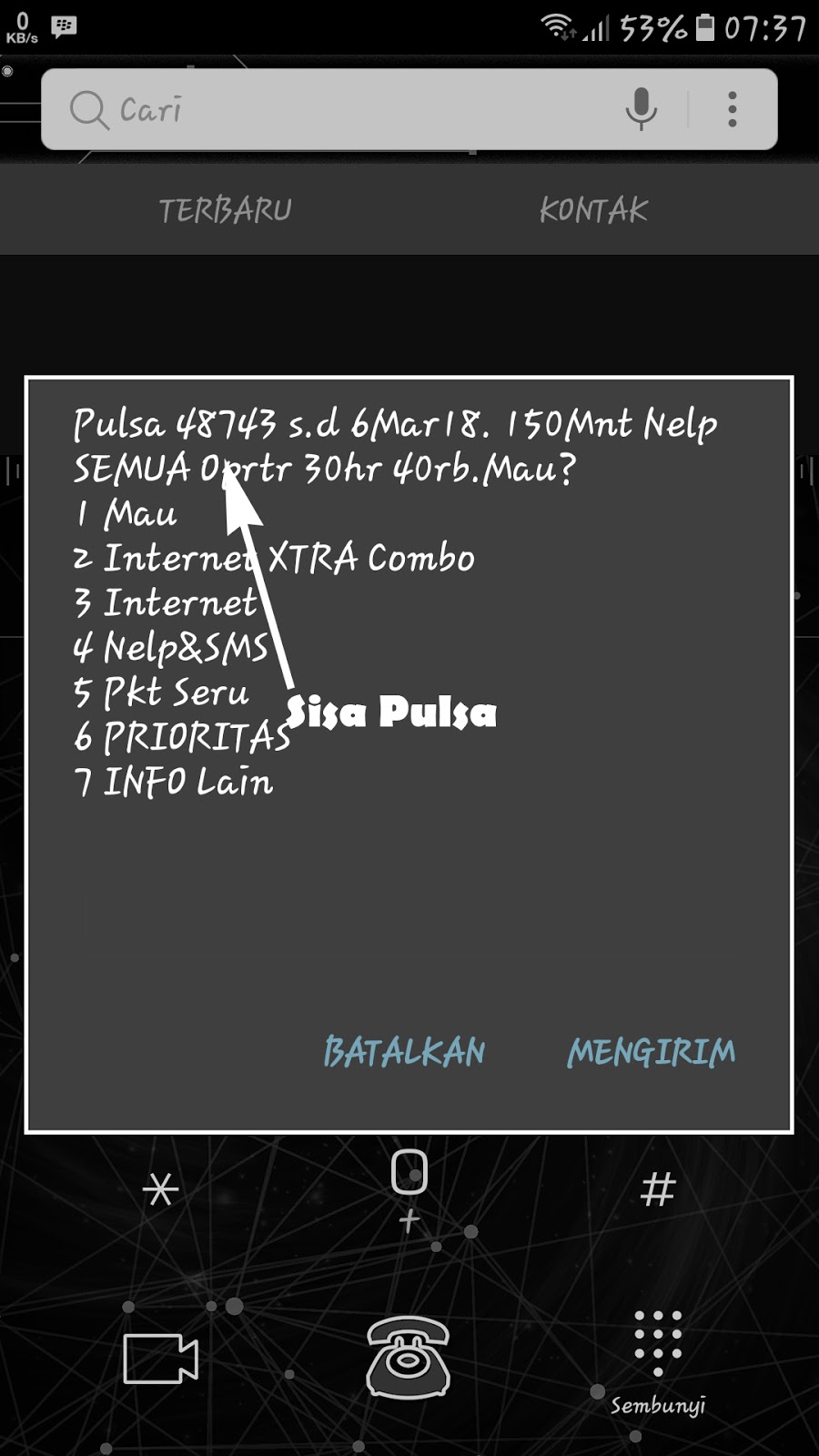Place the call with the phone button
Screen dimensions: 819x1456
pos(409,1356)
